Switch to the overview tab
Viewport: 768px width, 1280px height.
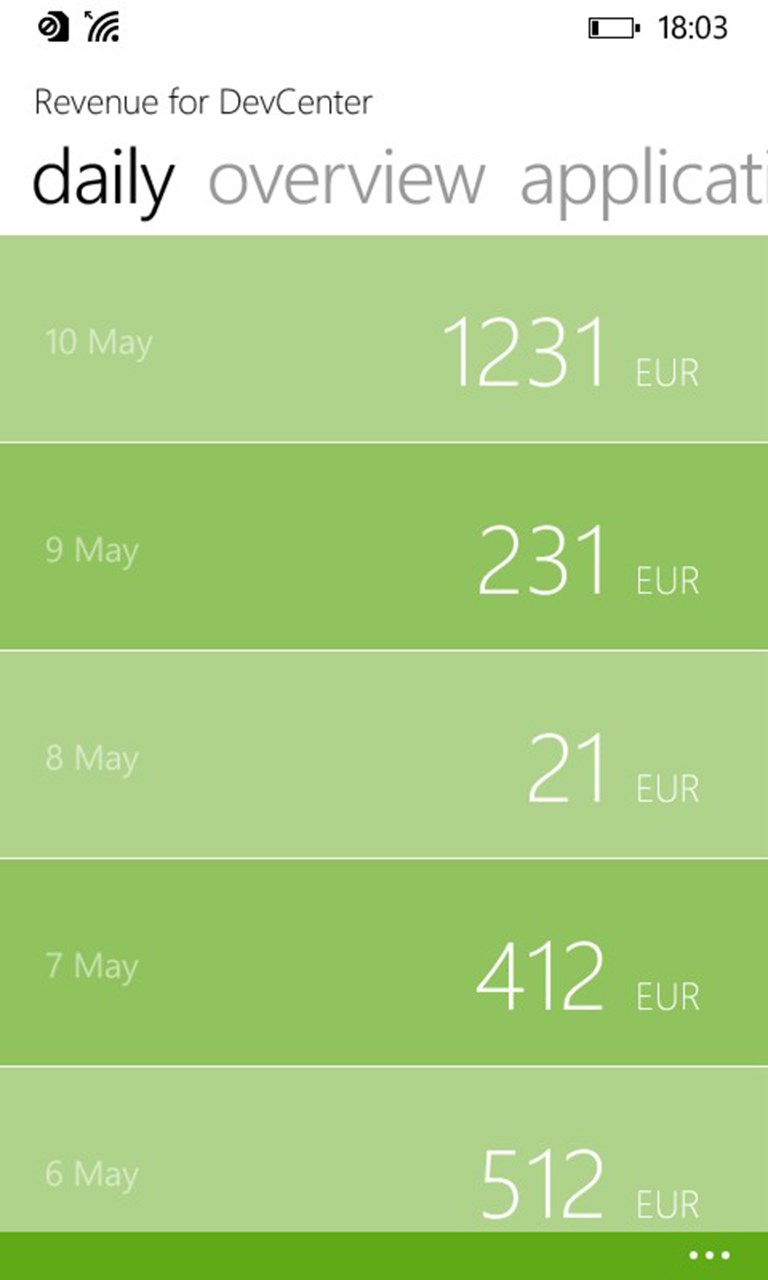(x=346, y=180)
